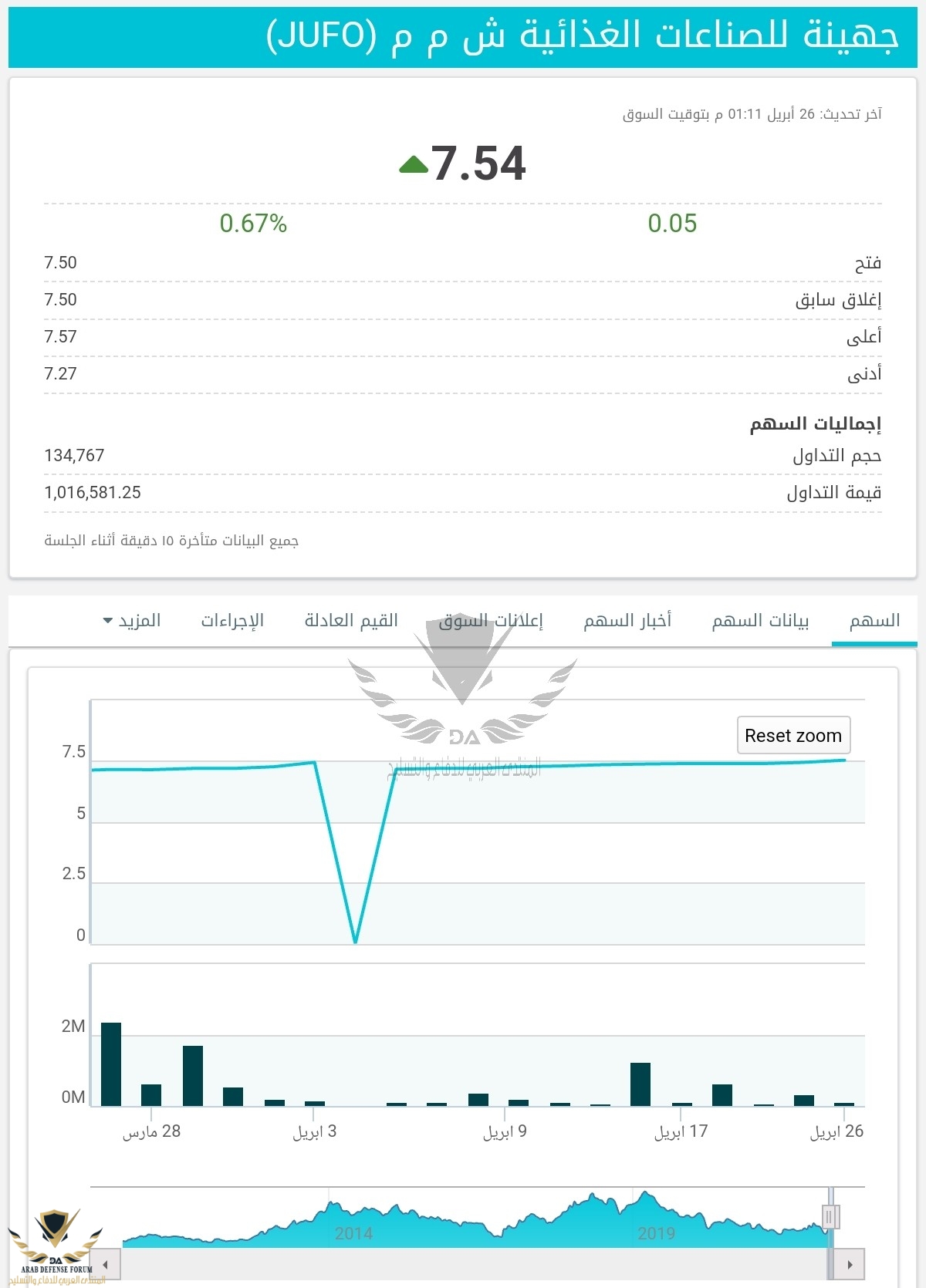Tap the Reset zoom button
Image resolution: width=926 pixels, height=1288 pixels.
pos(793,736)
